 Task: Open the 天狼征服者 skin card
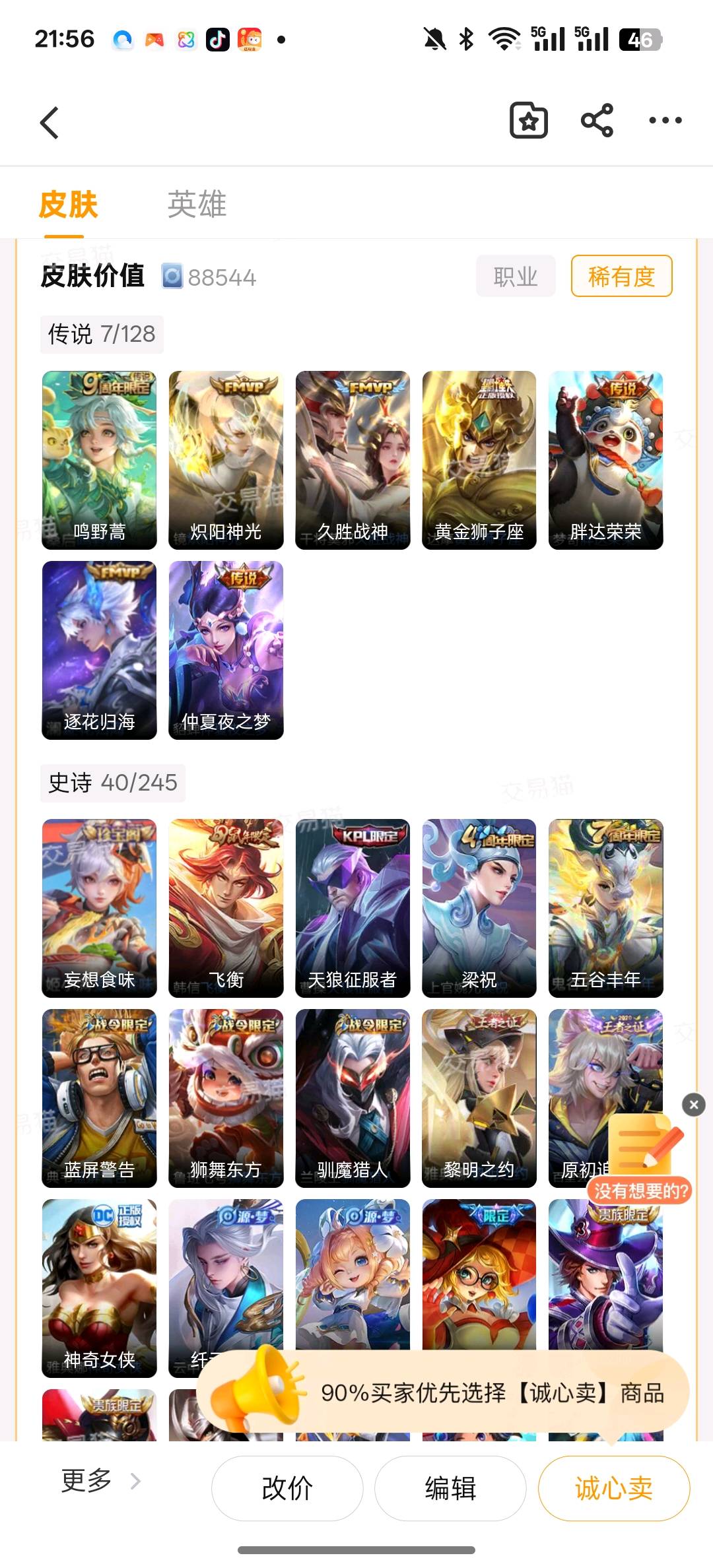(353, 908)
